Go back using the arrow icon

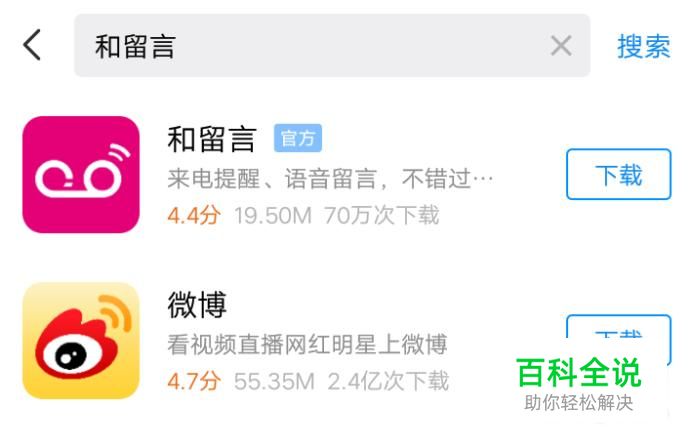(x=33, y=45)
